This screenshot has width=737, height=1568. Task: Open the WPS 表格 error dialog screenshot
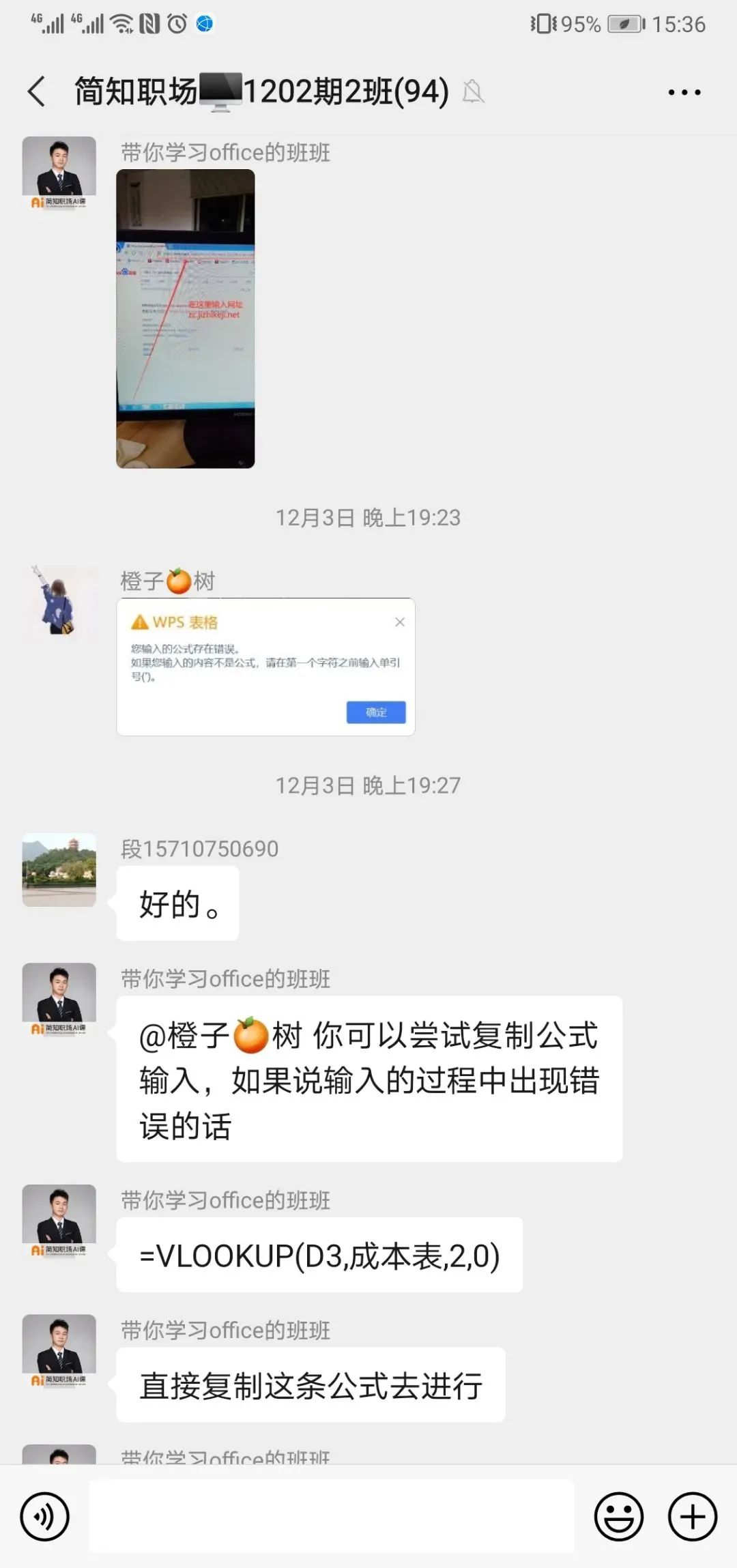(x=265, y=667)
